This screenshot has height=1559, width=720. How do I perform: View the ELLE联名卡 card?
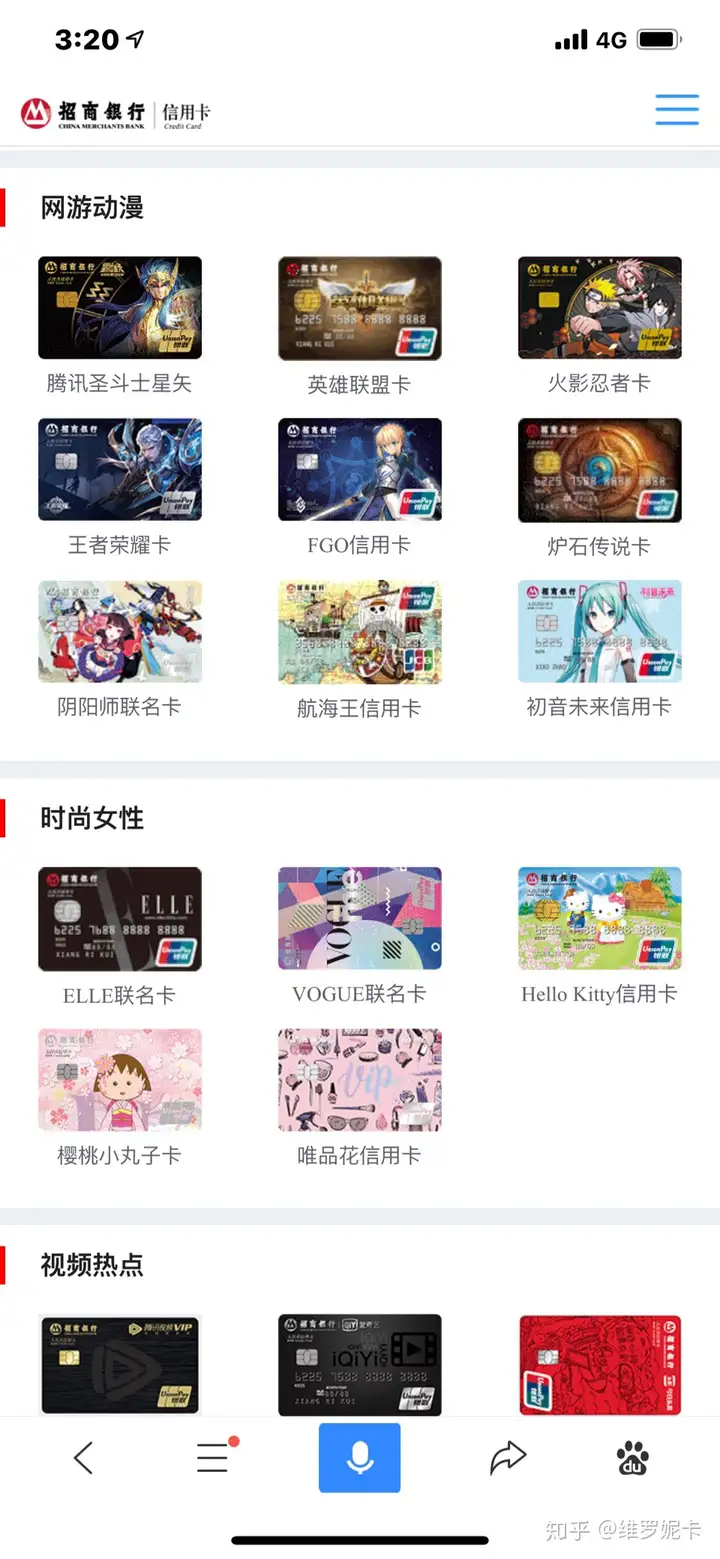coord(120,918)
